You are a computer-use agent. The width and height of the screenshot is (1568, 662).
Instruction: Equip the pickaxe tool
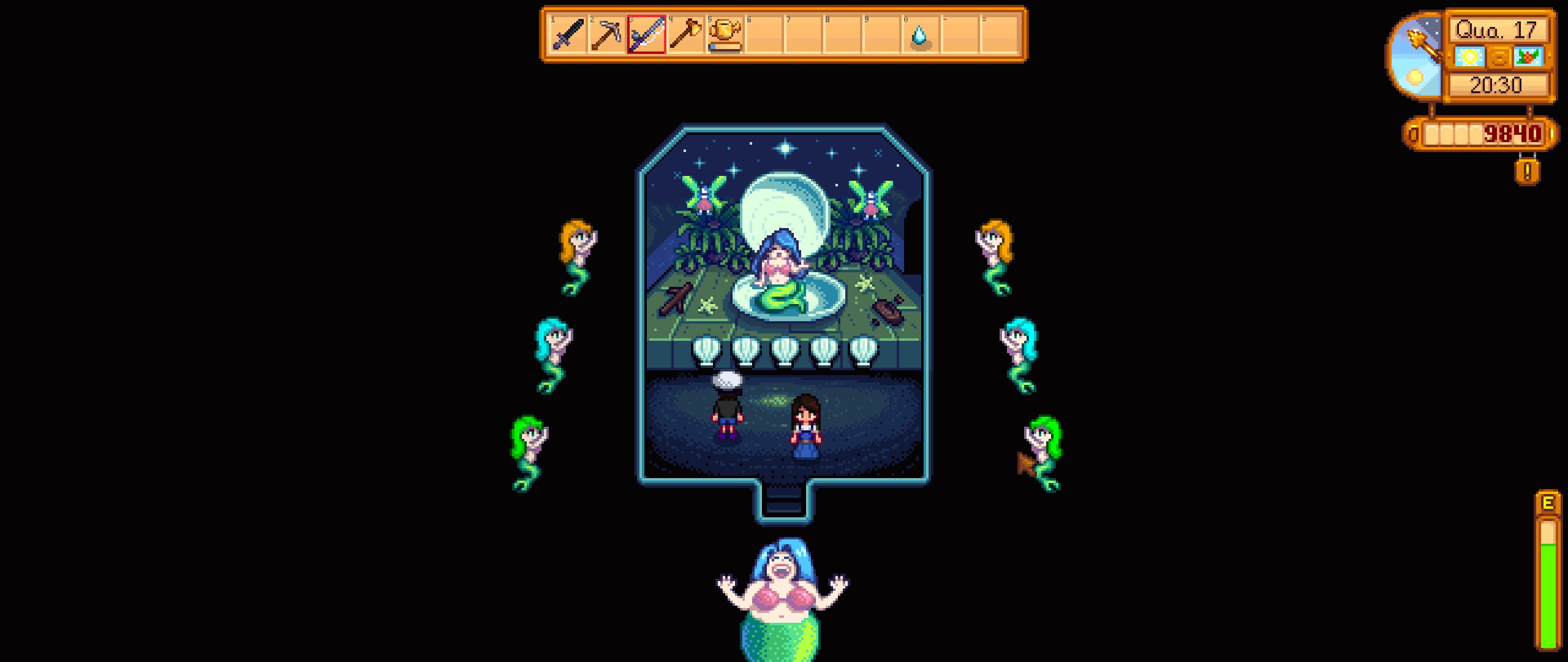click(x=606, y=35)
